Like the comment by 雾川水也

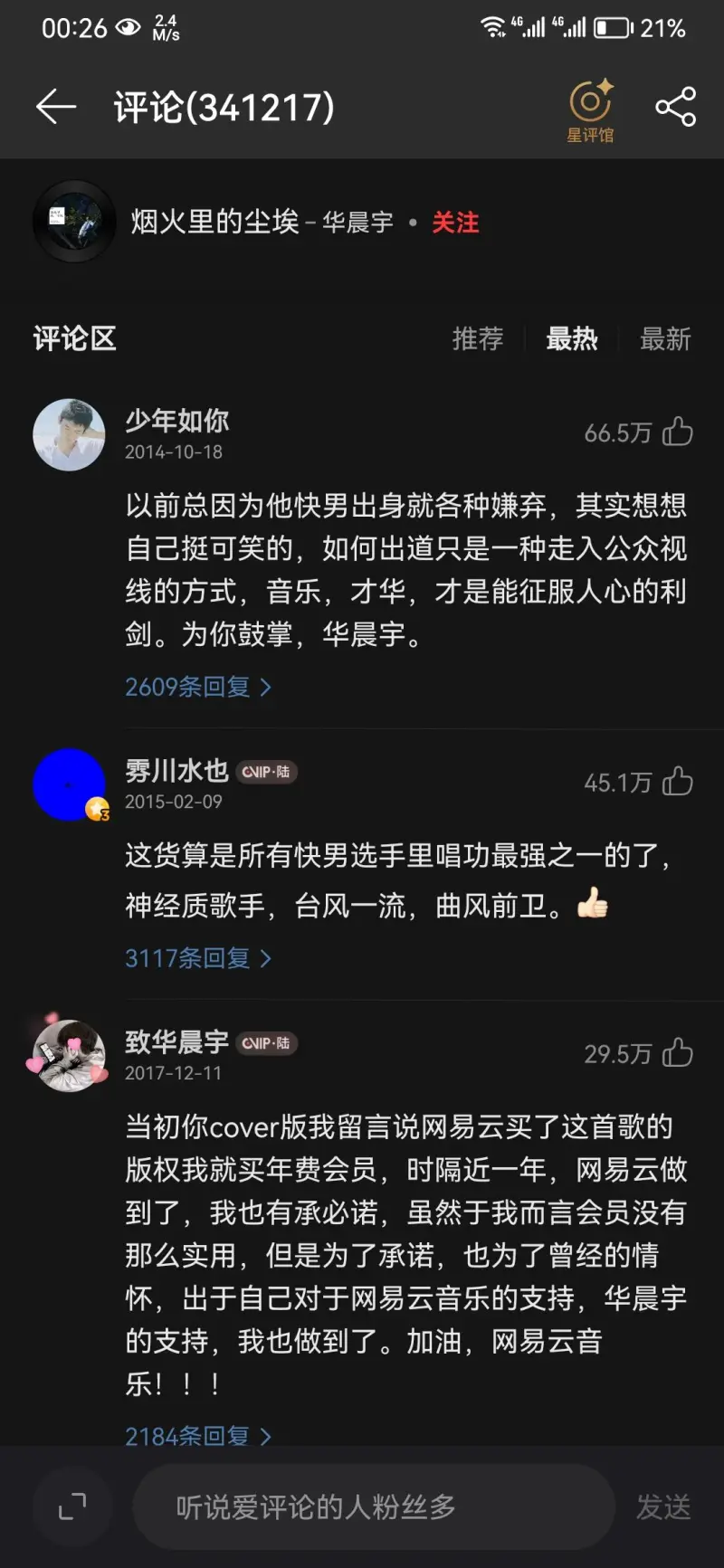[677, 782]
